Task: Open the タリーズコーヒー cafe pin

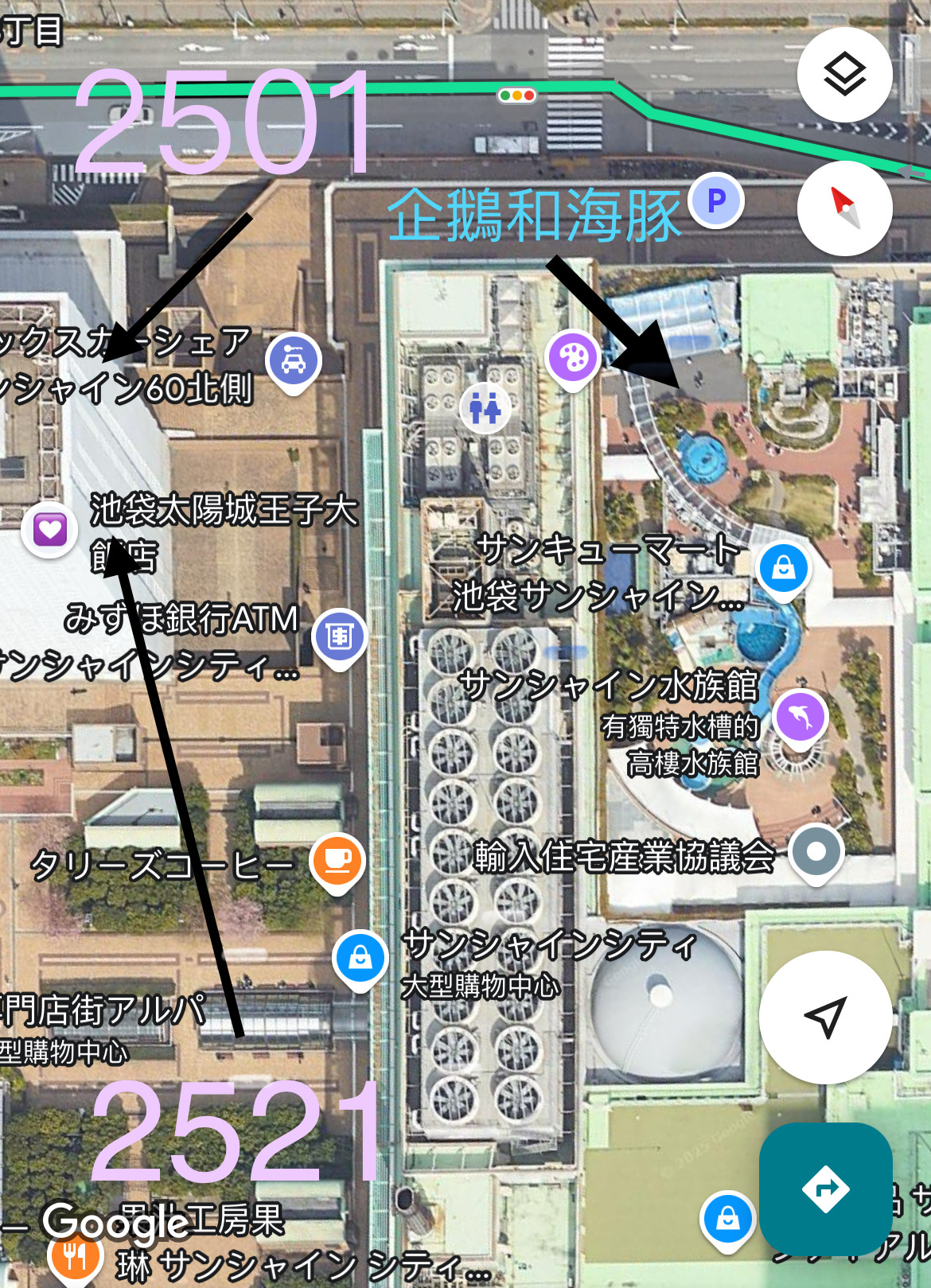Action: tap(337, 861)
